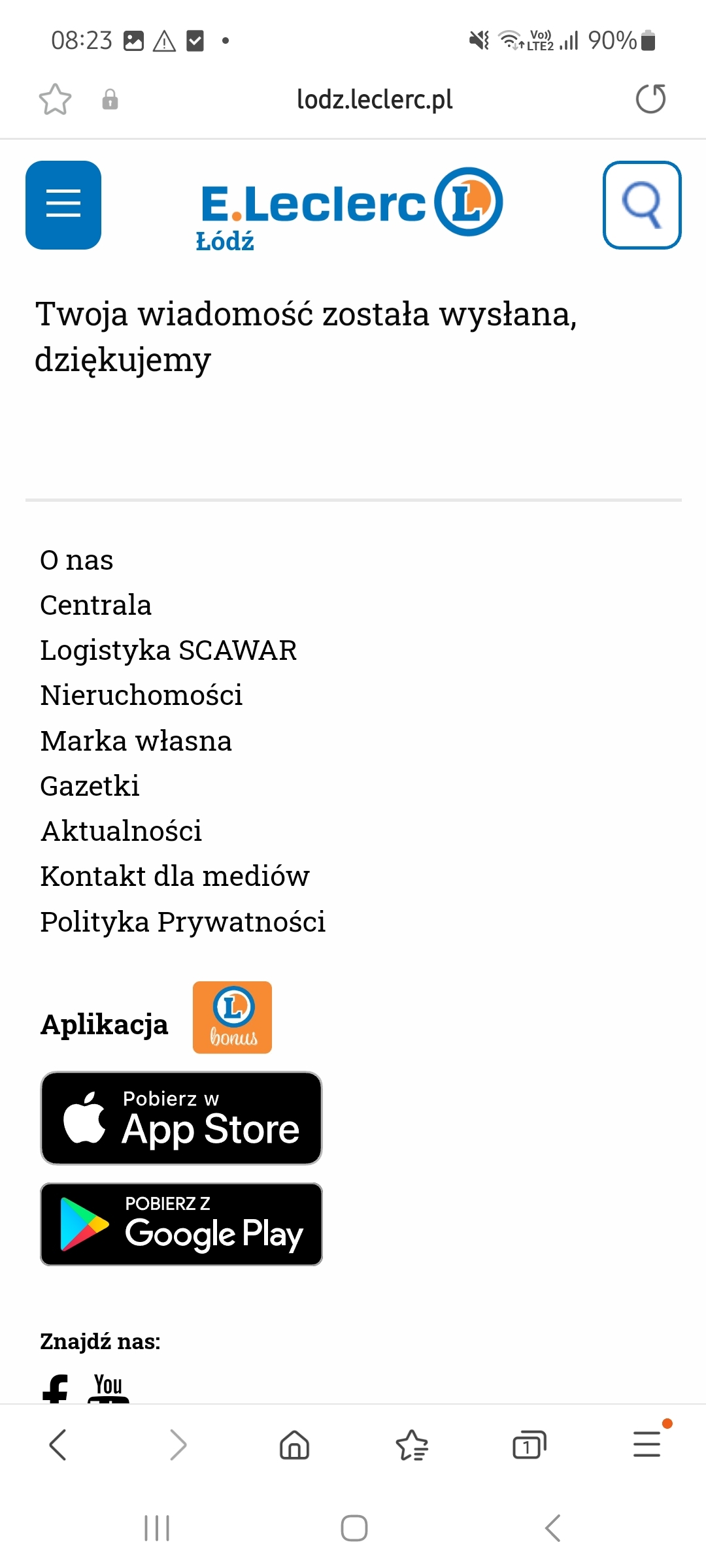Screen dimensions: 706x1568
Task: Open the browser tabs switcher
Action: (x=529, y=1445)
